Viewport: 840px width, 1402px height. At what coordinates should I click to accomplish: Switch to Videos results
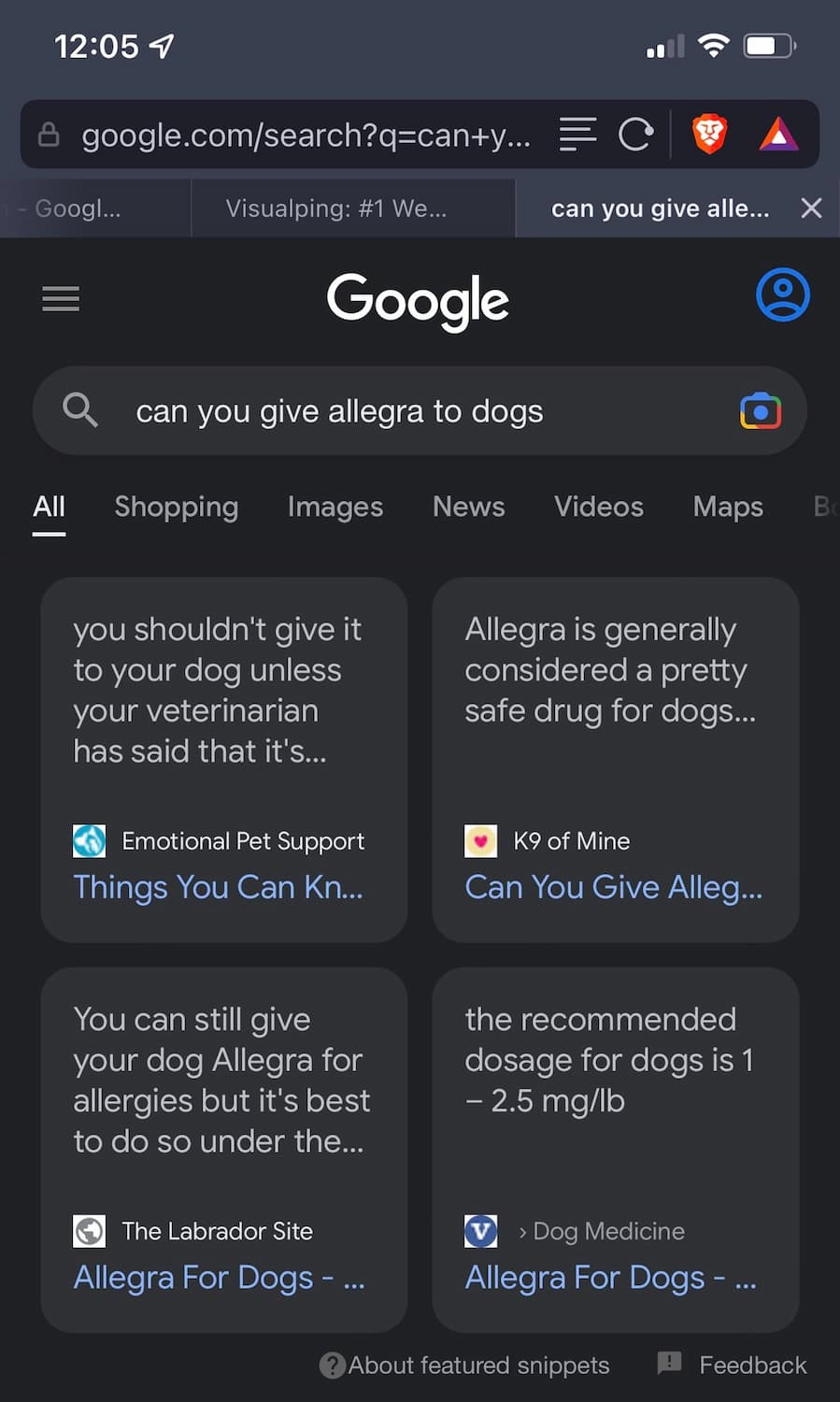tap(598, 507)
